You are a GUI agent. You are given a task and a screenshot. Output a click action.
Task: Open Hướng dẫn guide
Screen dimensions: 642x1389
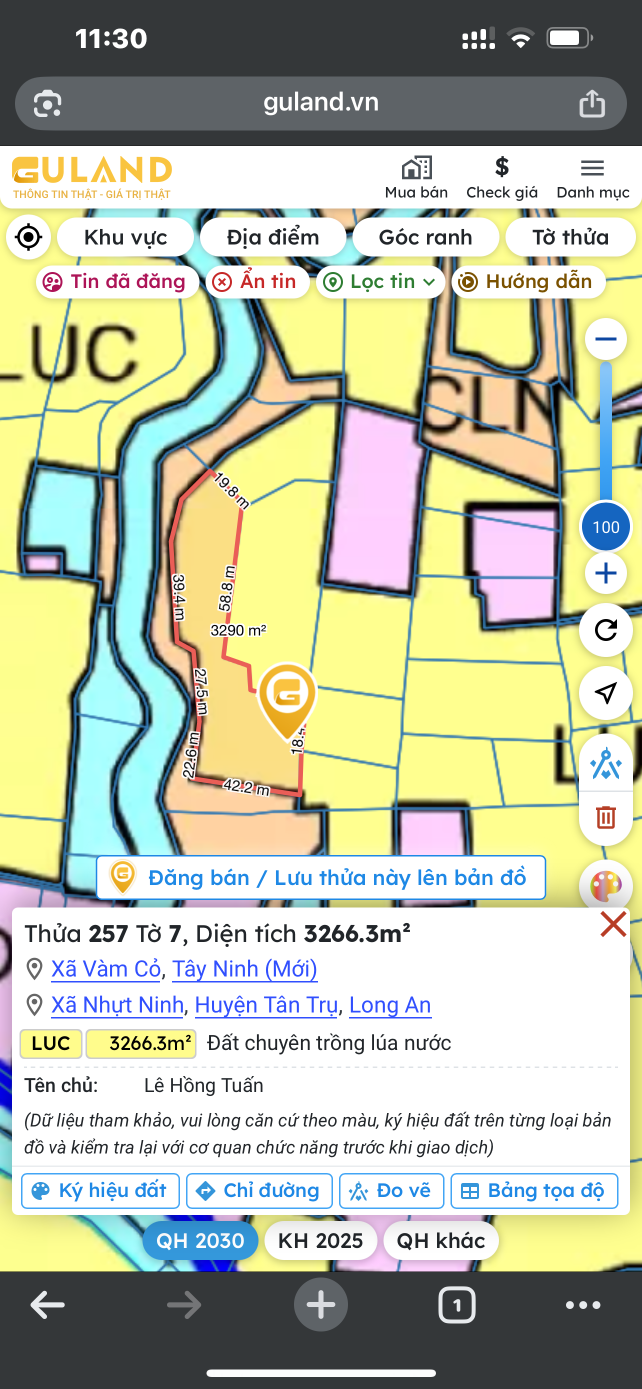click(527, 282)
